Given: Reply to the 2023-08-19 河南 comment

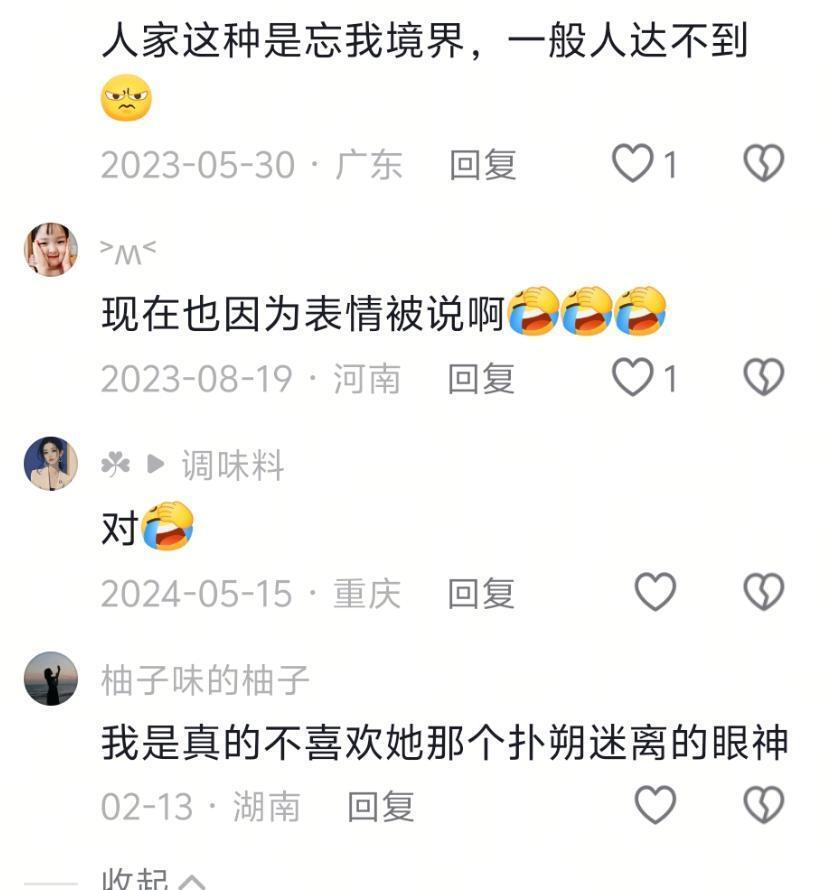Looking at the screenshot, I should 481,378.
